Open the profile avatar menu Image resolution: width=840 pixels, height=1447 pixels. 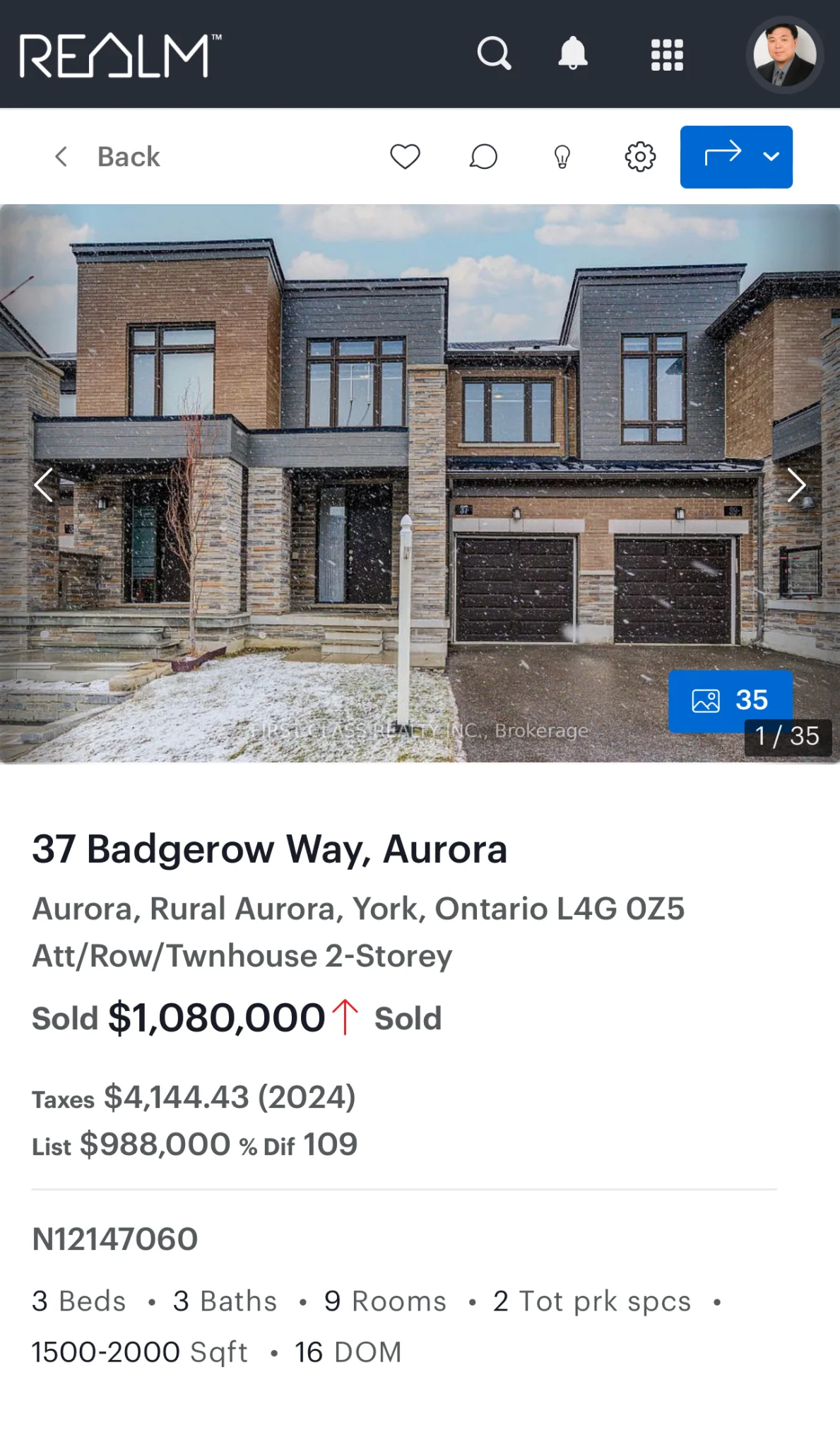coord(784,54)
